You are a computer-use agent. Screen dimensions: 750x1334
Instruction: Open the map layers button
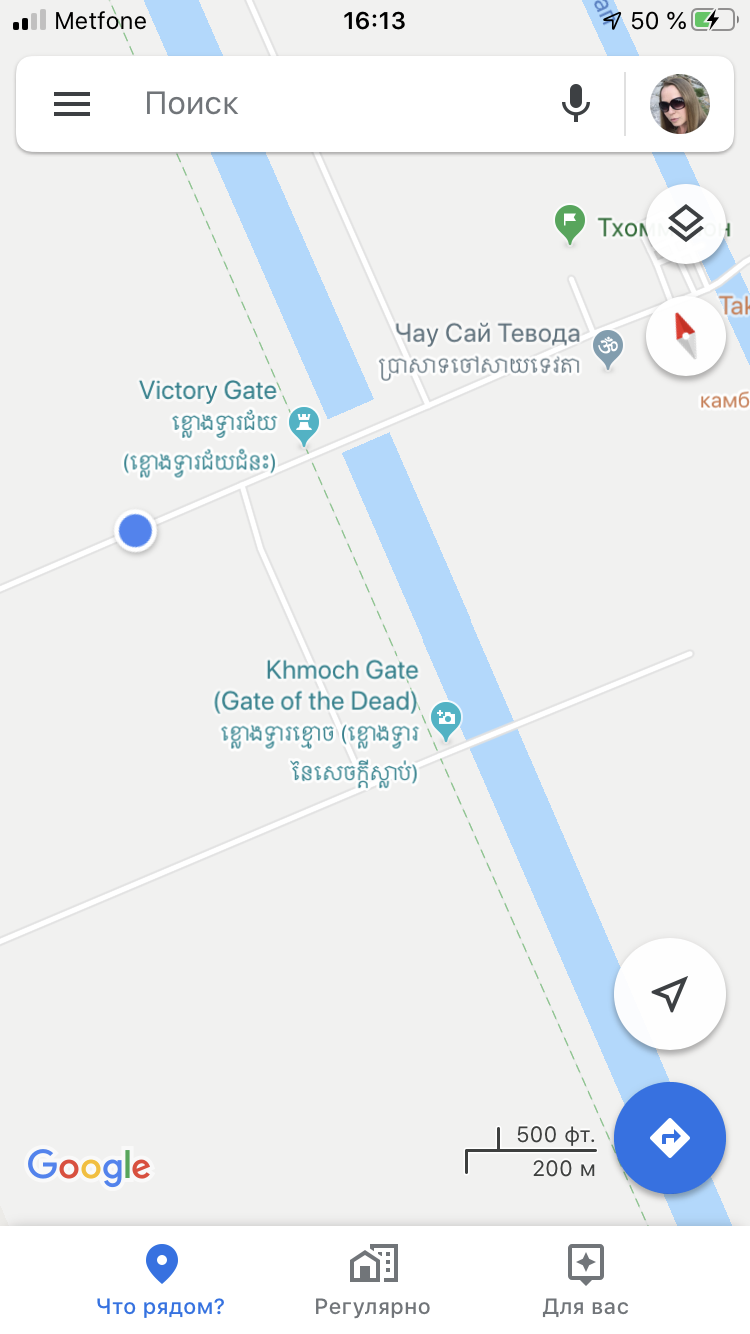(686, 224)
